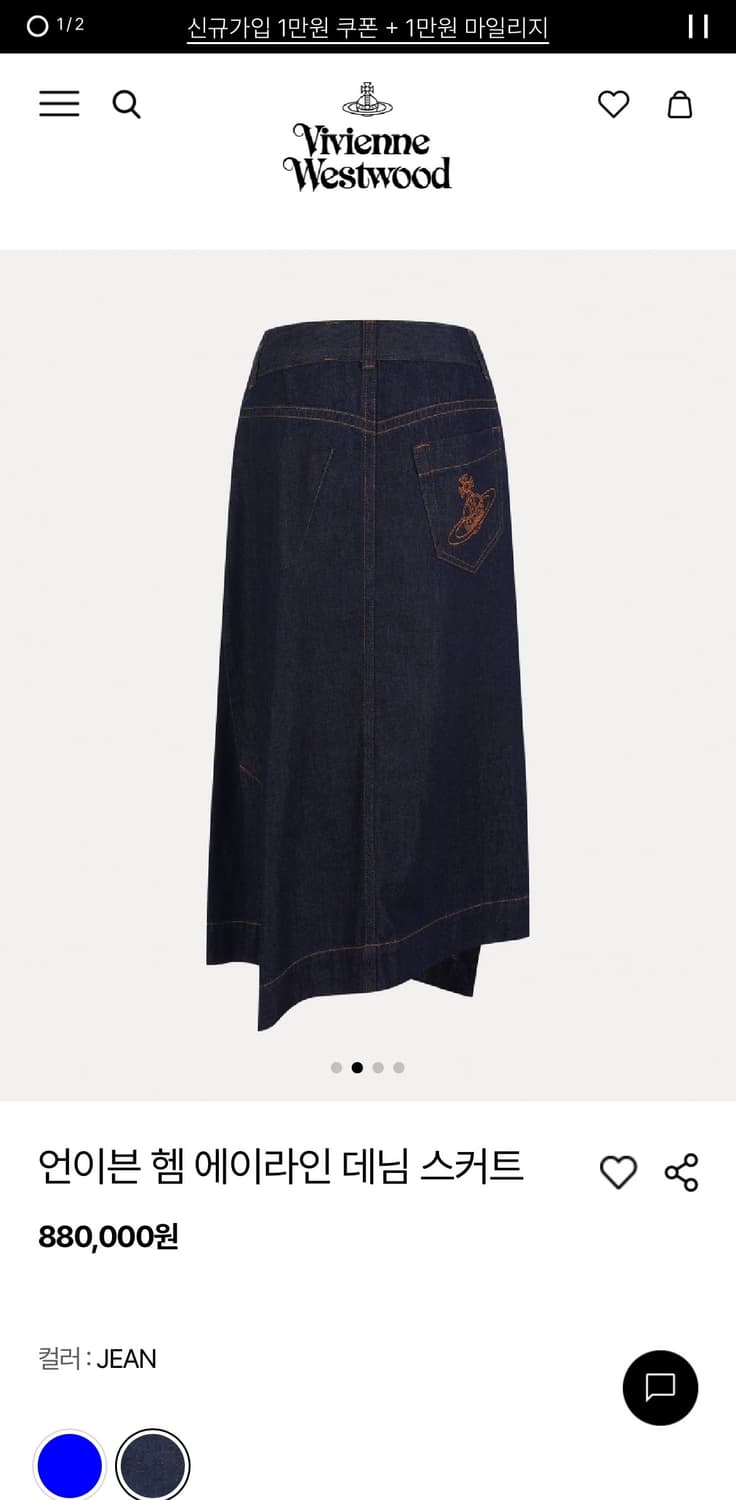Open the hamburger menu

coord(59,104)
